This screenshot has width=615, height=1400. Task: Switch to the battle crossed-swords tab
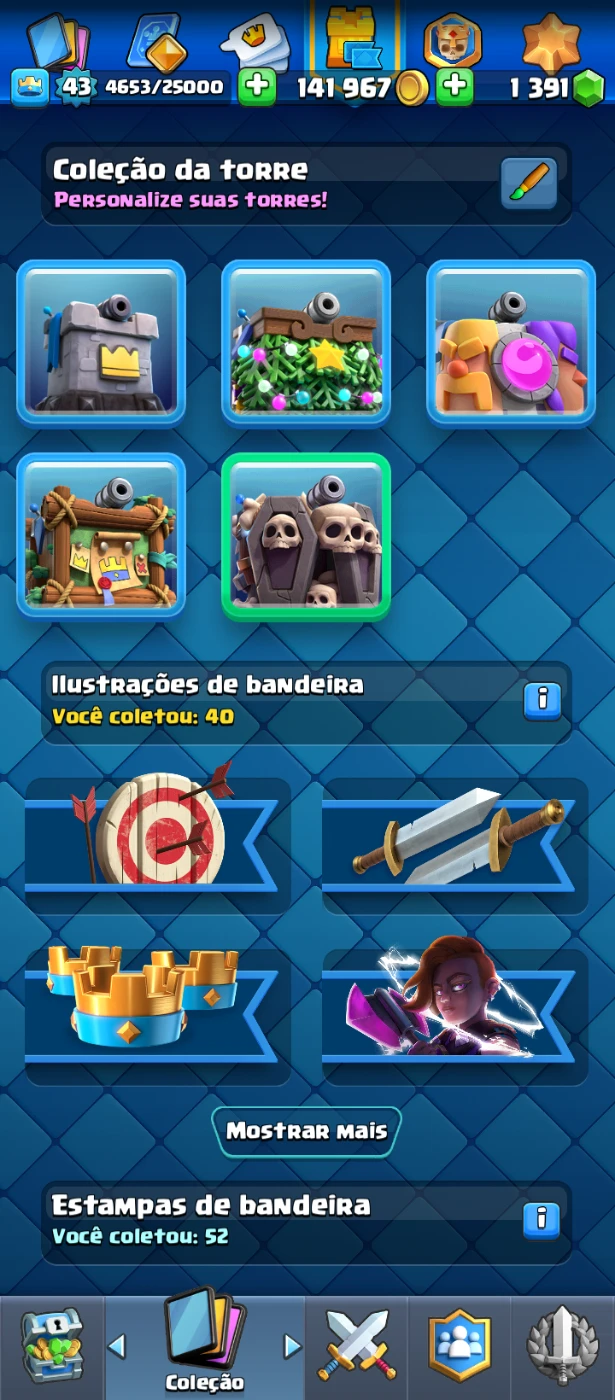[358, 1346]
